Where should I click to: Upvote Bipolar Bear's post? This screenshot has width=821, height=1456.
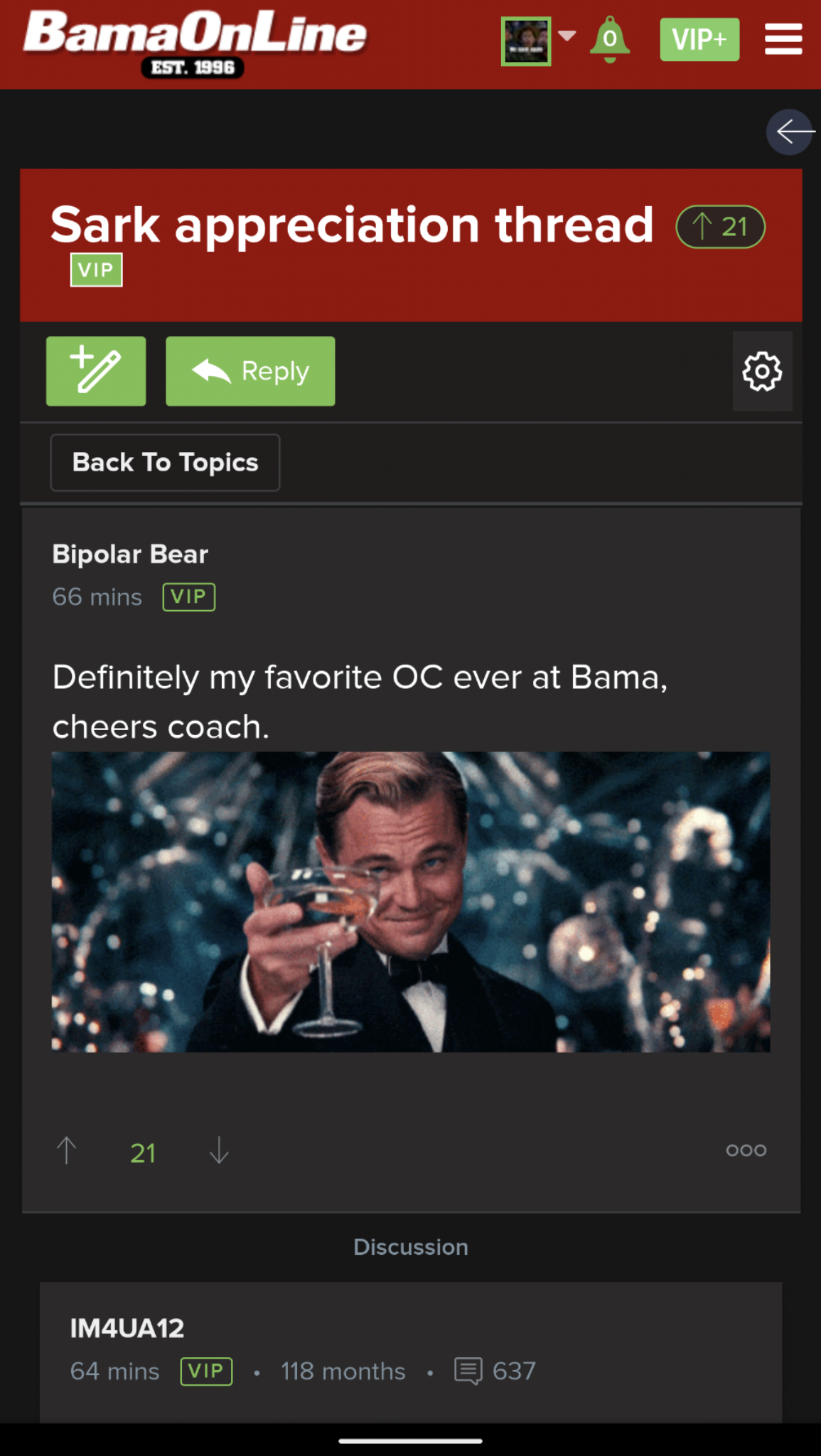[67, 1150]
